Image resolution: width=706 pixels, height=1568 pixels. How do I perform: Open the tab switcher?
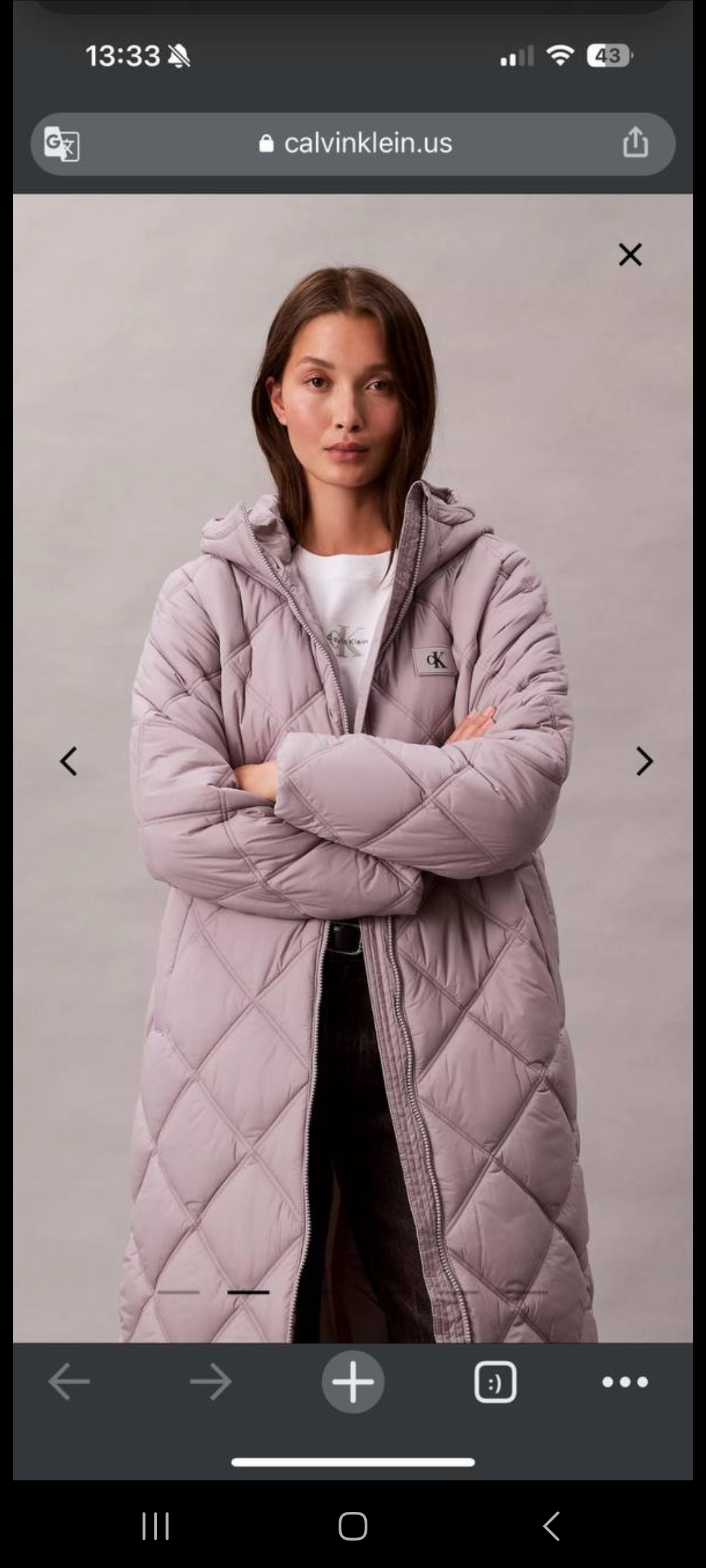(x=495, y=1382)
